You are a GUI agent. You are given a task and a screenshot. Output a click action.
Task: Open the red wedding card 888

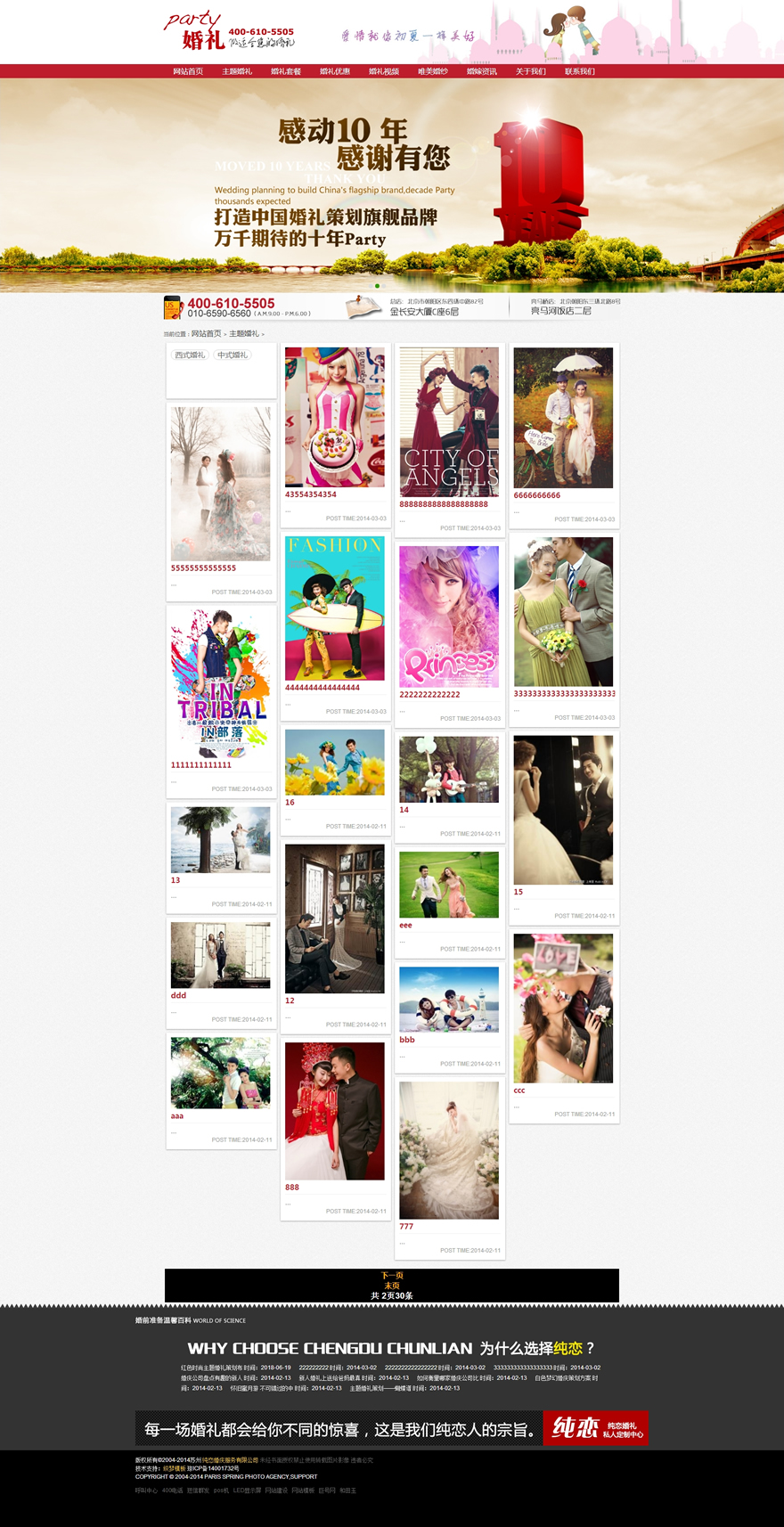point(334,1111)
